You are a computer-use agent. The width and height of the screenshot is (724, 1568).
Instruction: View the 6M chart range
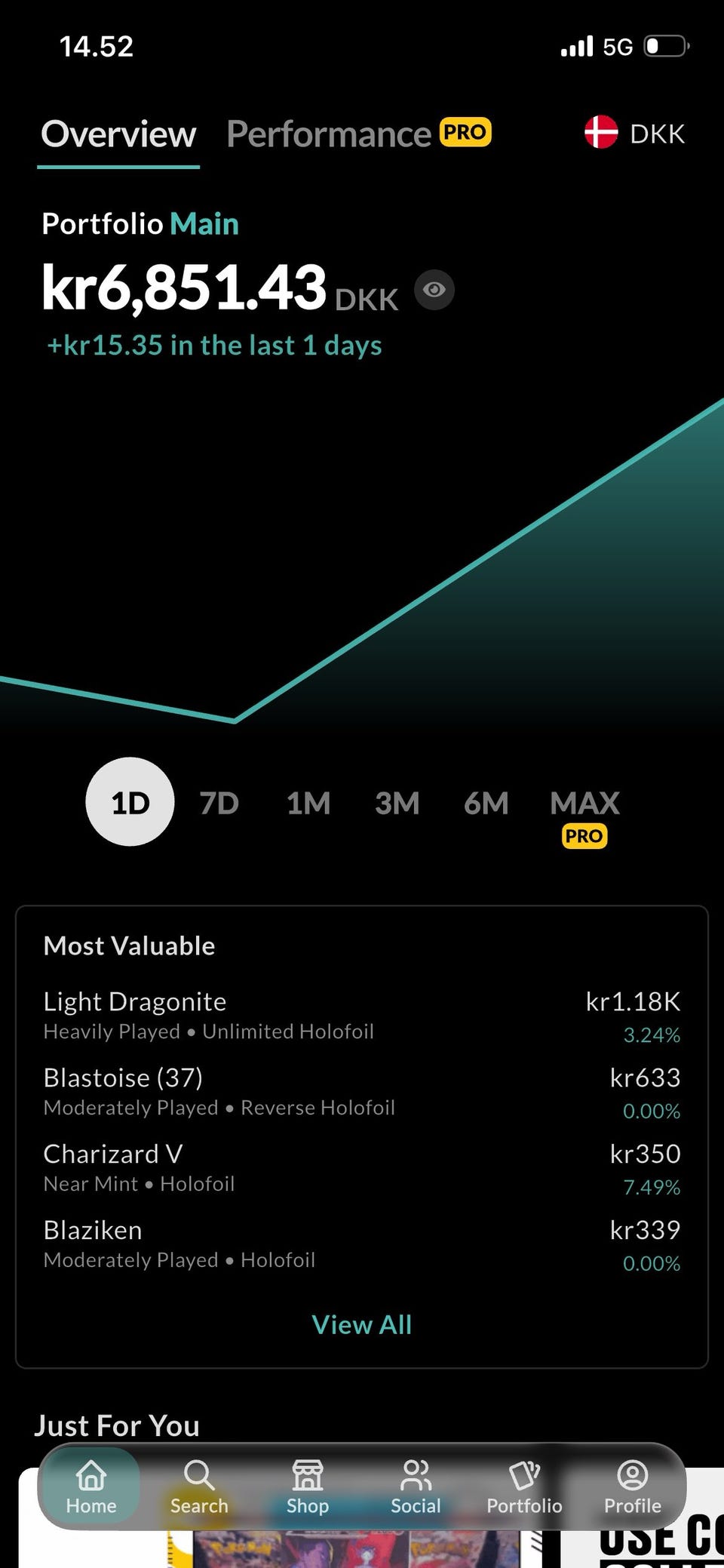[x=486, y=804]
